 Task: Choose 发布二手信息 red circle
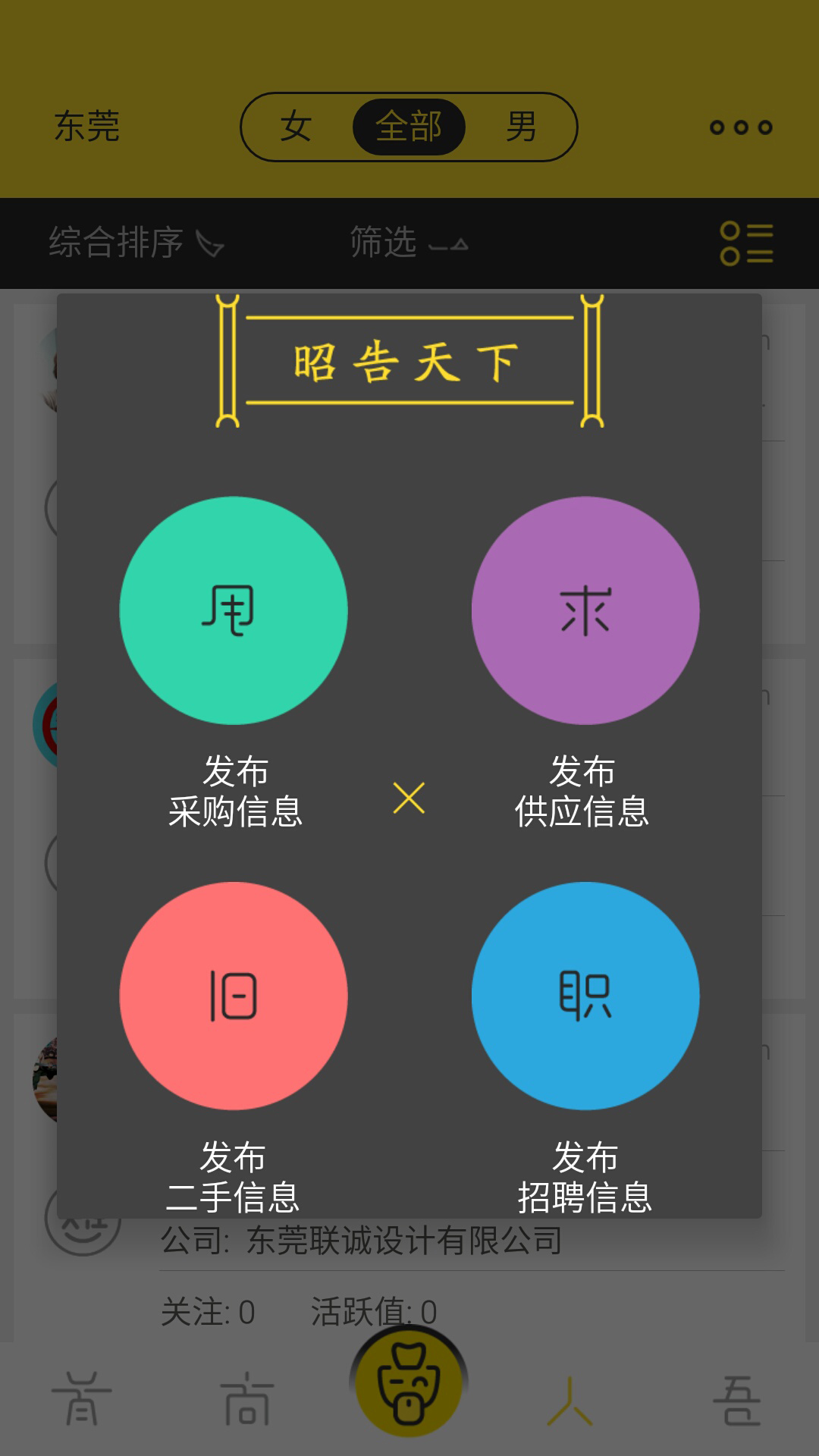[234, 996]
